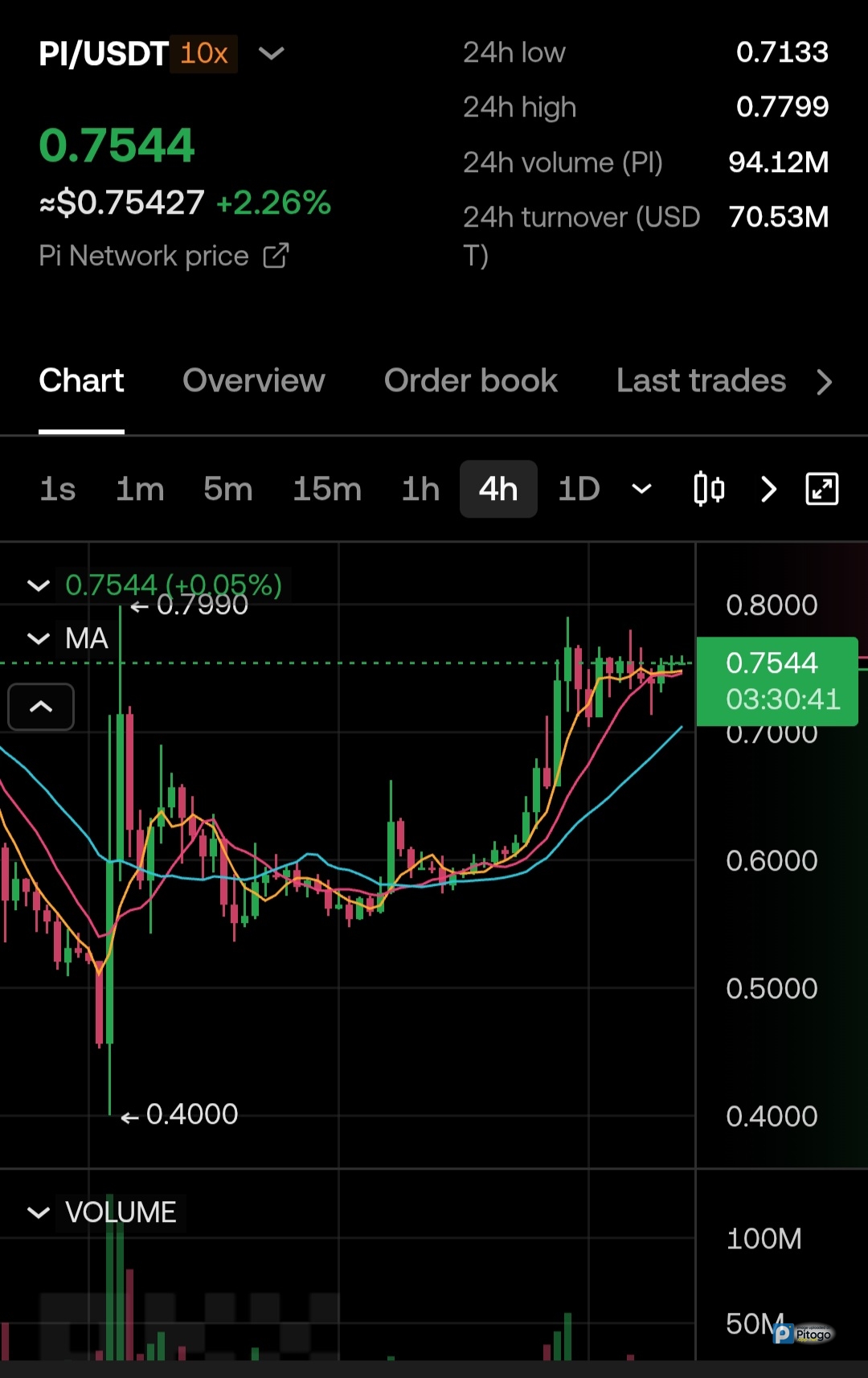Expand more timeframe options dropdown
The height and width of the screenshot is (1378, 868).
641,489
